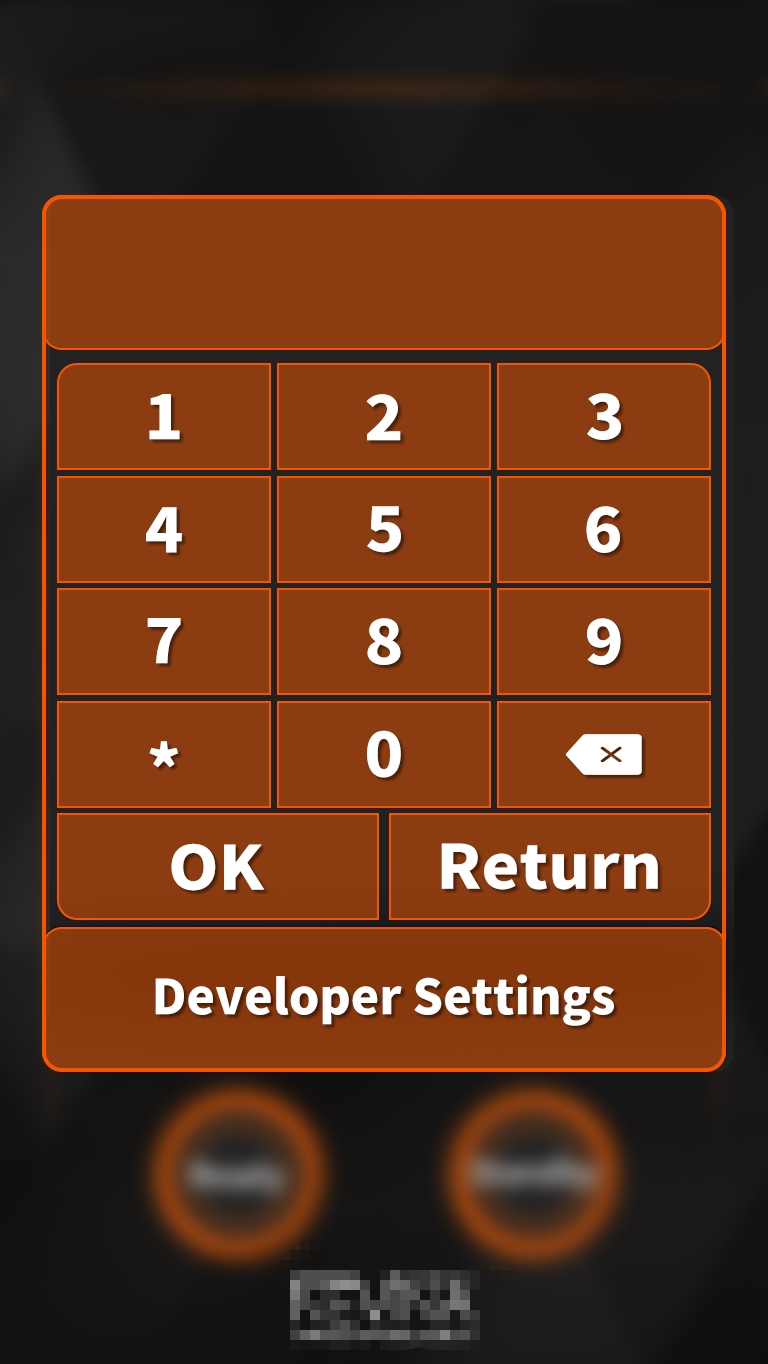The width and height of the screenshot is (768, 1364).
Task: Tap the number 7 key
Action: [x=164, y=641]
